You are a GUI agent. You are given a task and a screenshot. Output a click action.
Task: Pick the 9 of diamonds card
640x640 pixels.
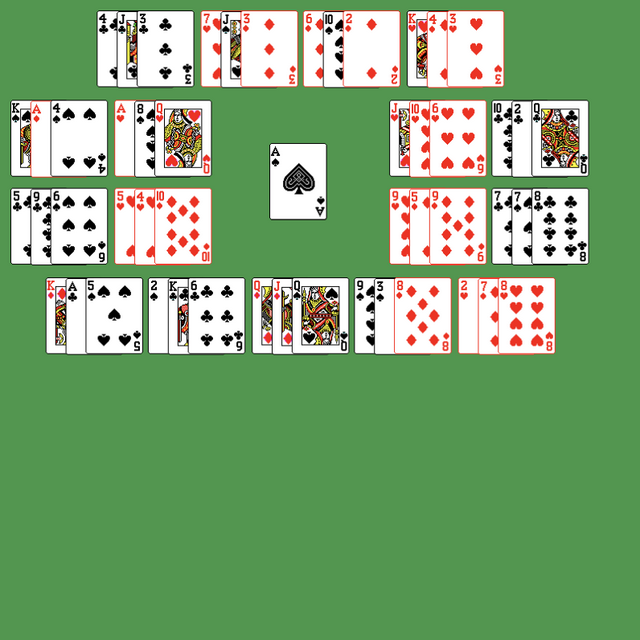[459, 226]
